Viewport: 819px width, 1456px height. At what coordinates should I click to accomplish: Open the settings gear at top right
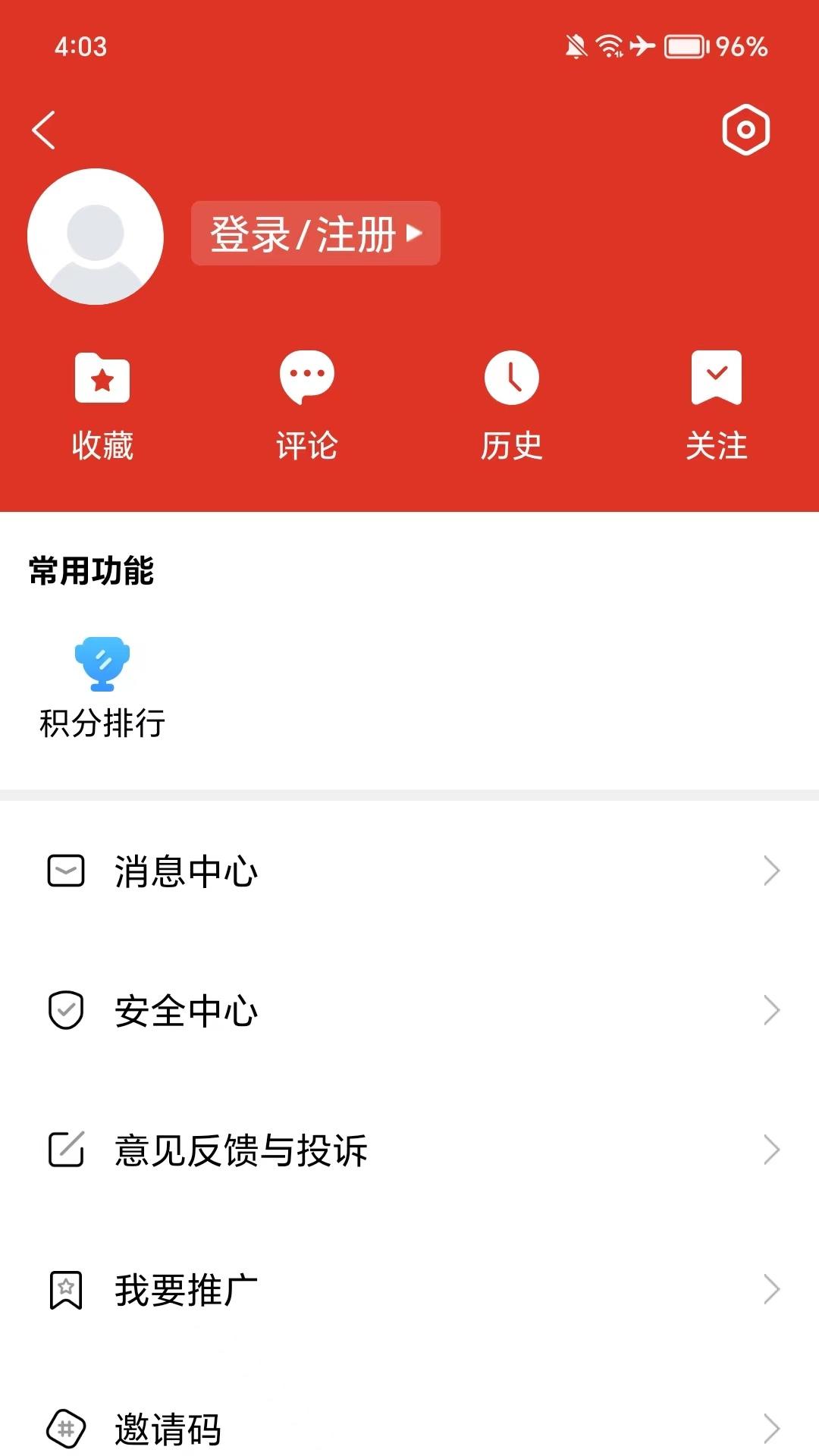click(x=745, y=130)
